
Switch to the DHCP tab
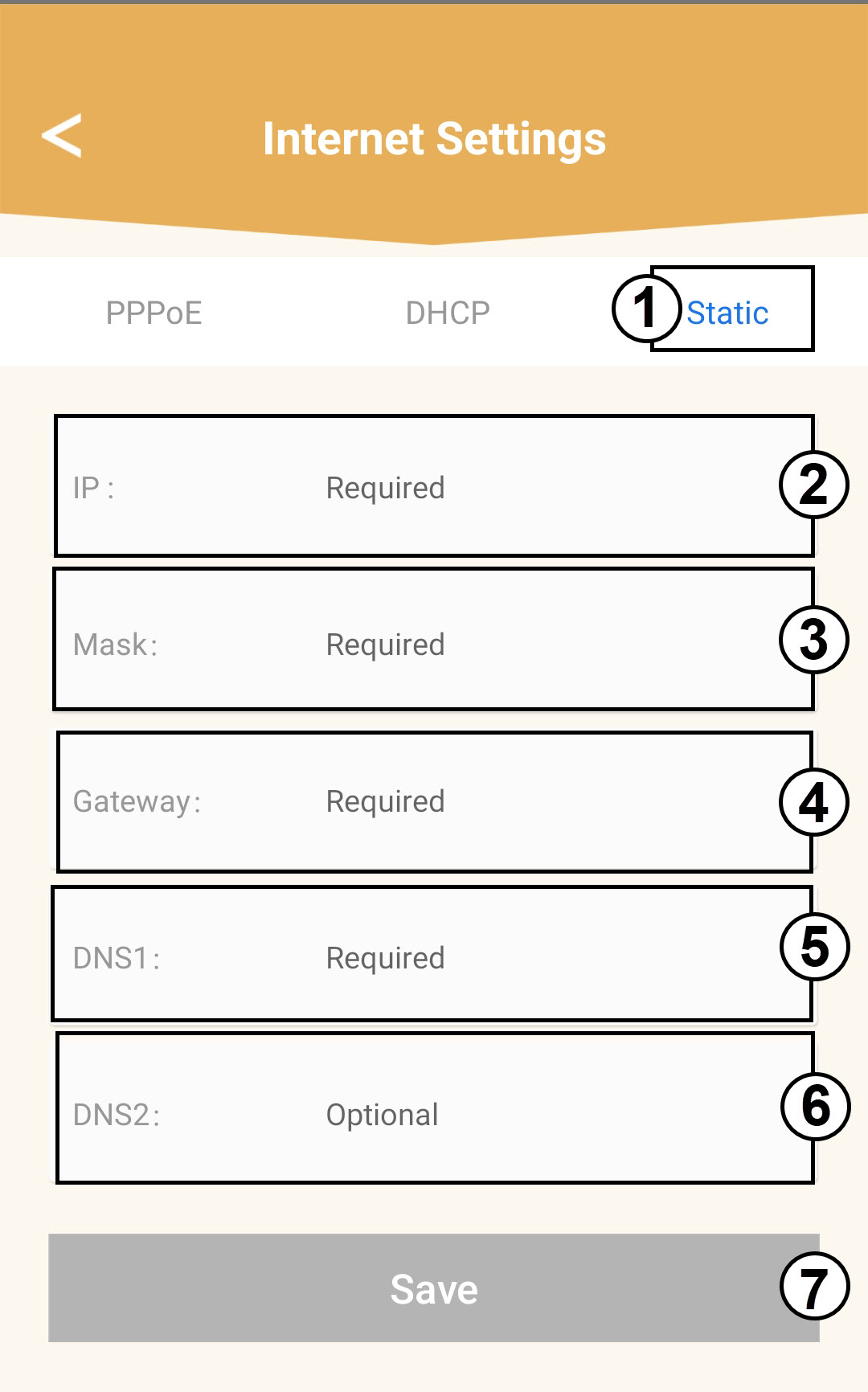point(448,313)
